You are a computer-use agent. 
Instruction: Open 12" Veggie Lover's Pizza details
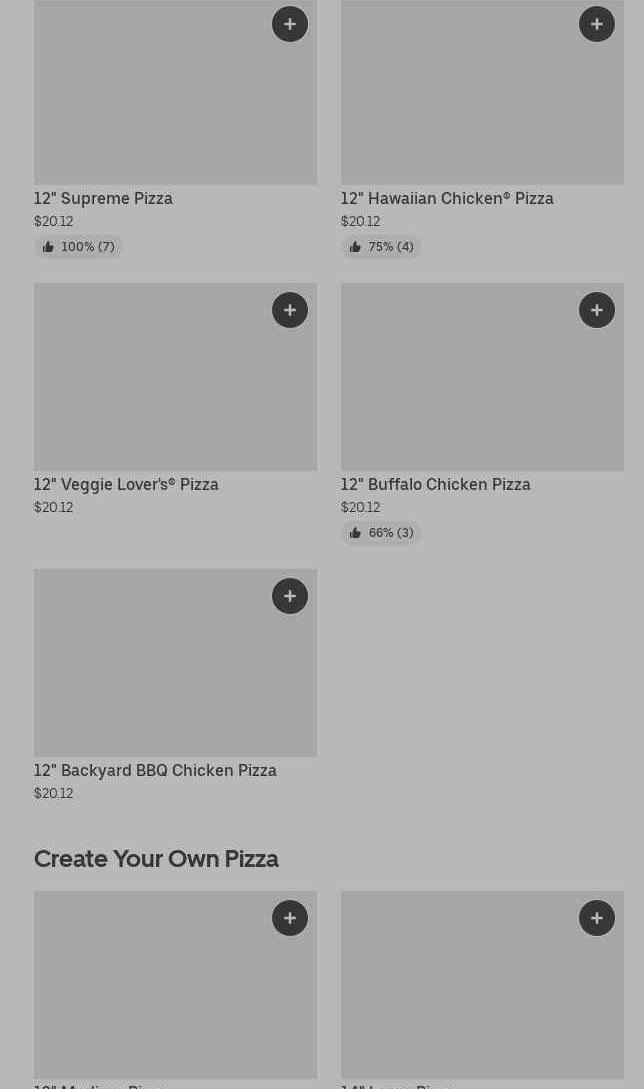(x=126, y=484)
